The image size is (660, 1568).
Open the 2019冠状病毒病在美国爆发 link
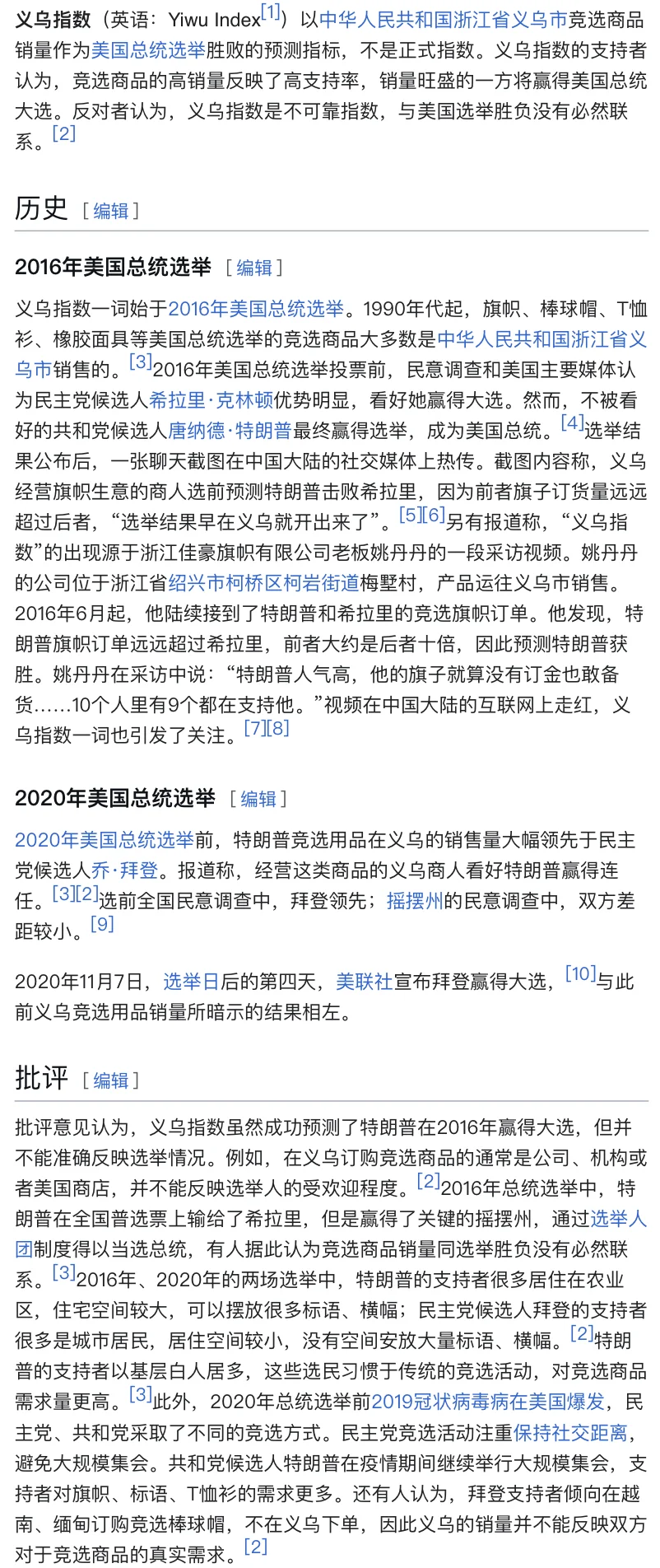coord(487,1402)
